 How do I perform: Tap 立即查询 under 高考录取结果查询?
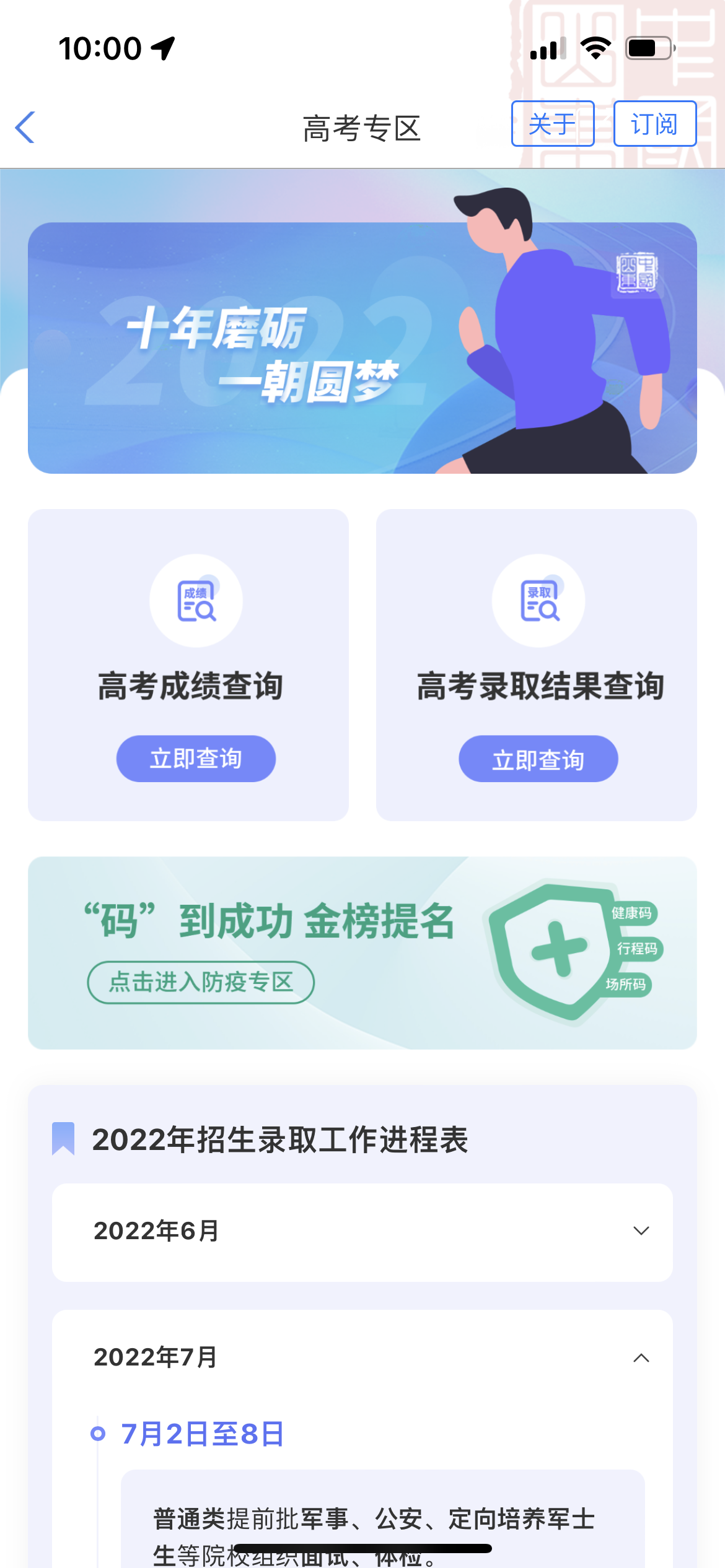pos(538,759)
